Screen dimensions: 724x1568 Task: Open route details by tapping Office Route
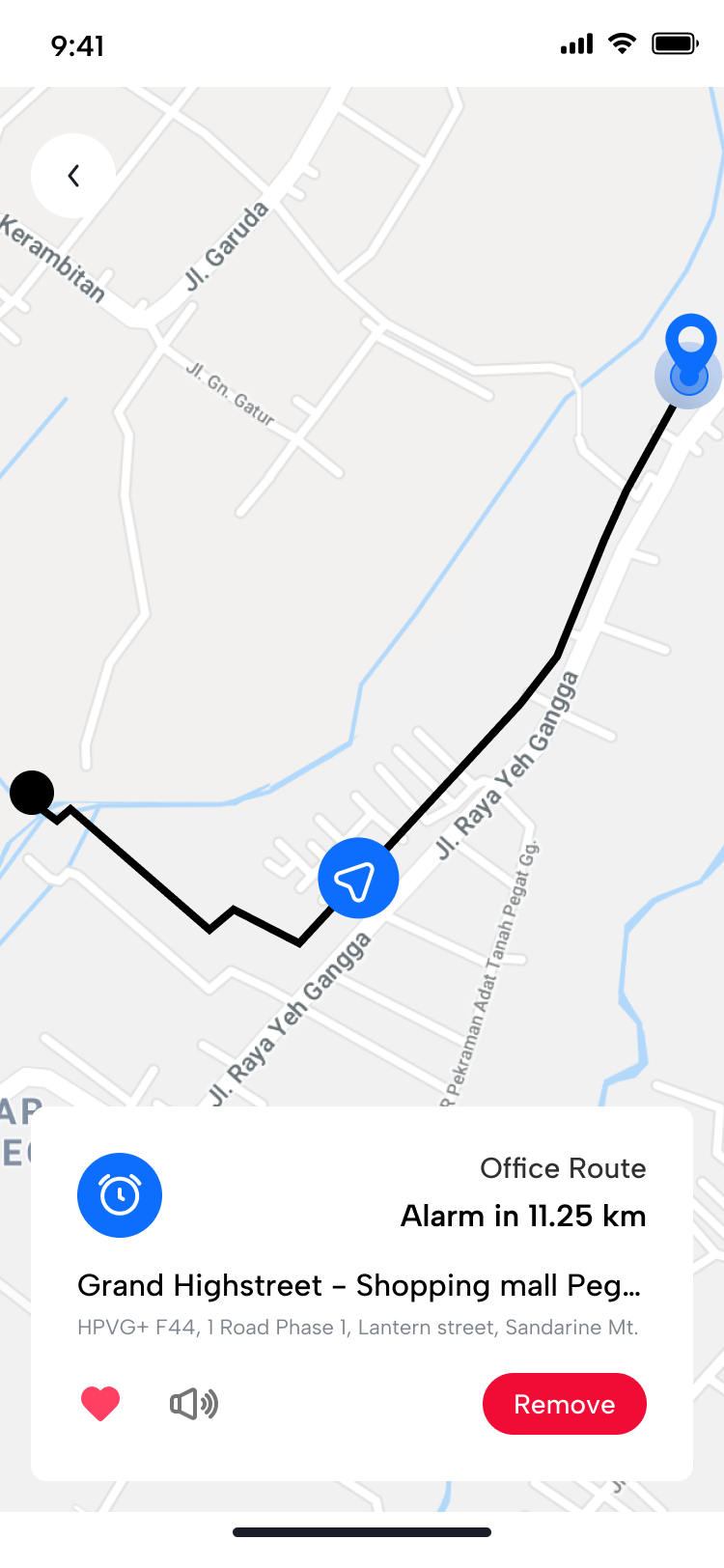point(563,1168)
